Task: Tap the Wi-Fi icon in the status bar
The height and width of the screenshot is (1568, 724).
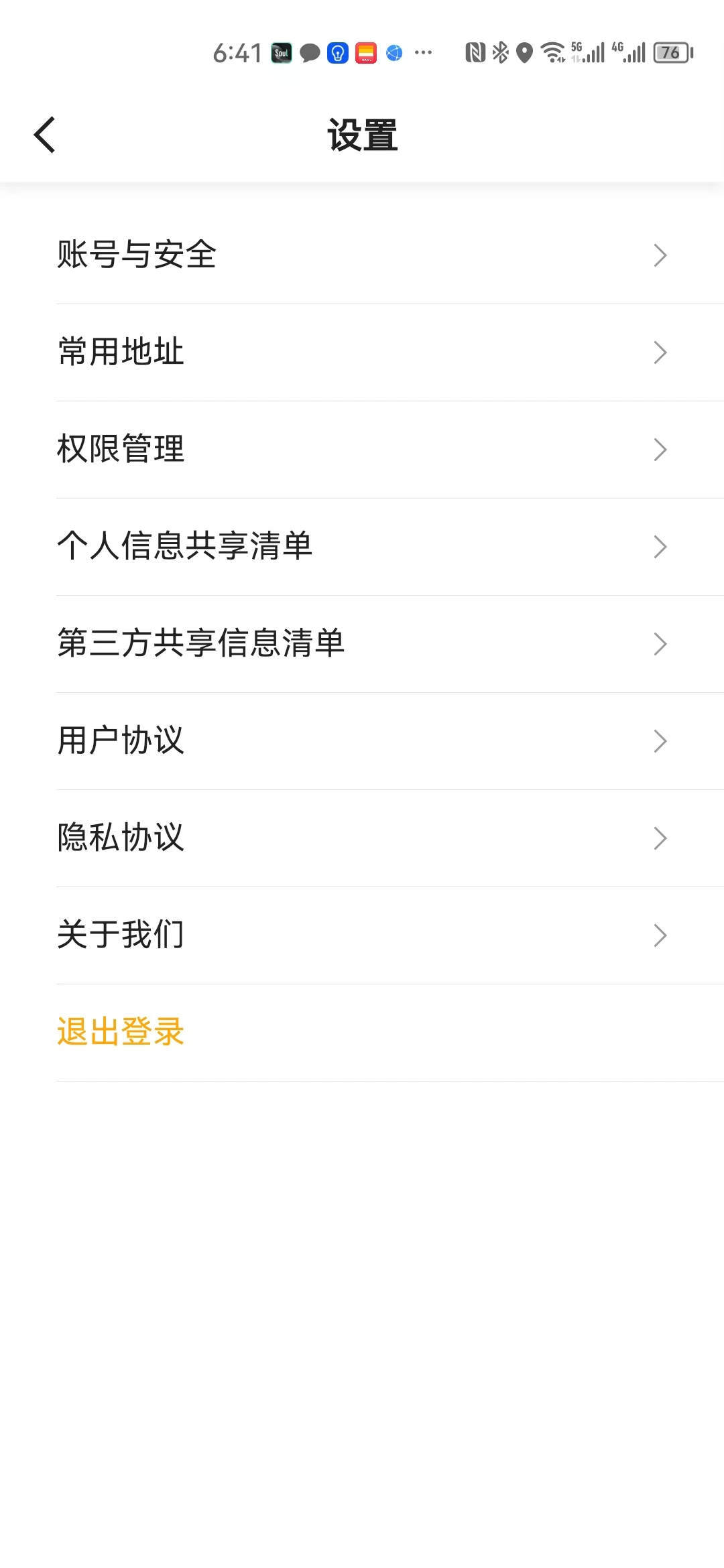Action: coord(552,52)
